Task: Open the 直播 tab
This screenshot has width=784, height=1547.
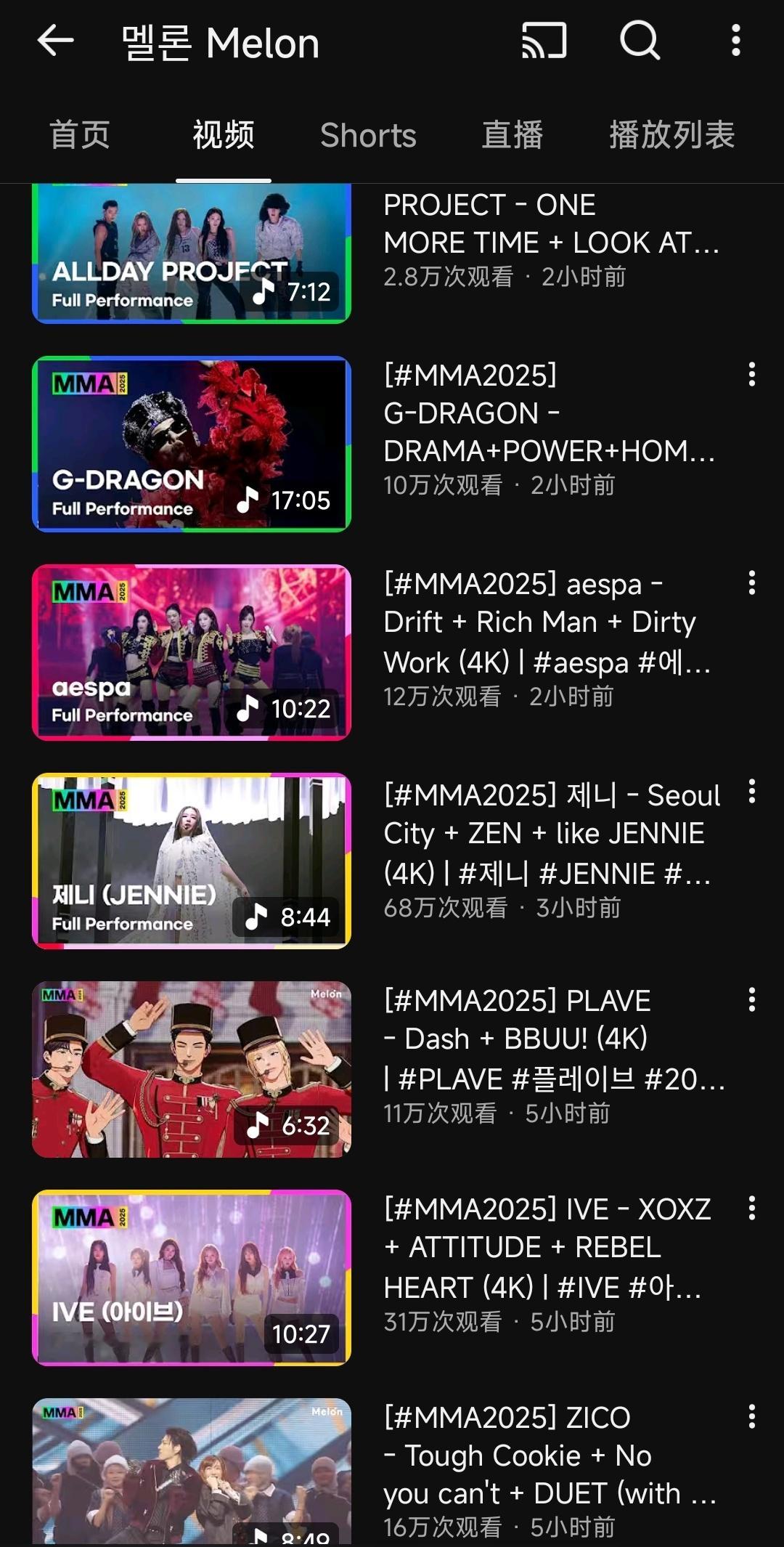Action: [512, 134]
